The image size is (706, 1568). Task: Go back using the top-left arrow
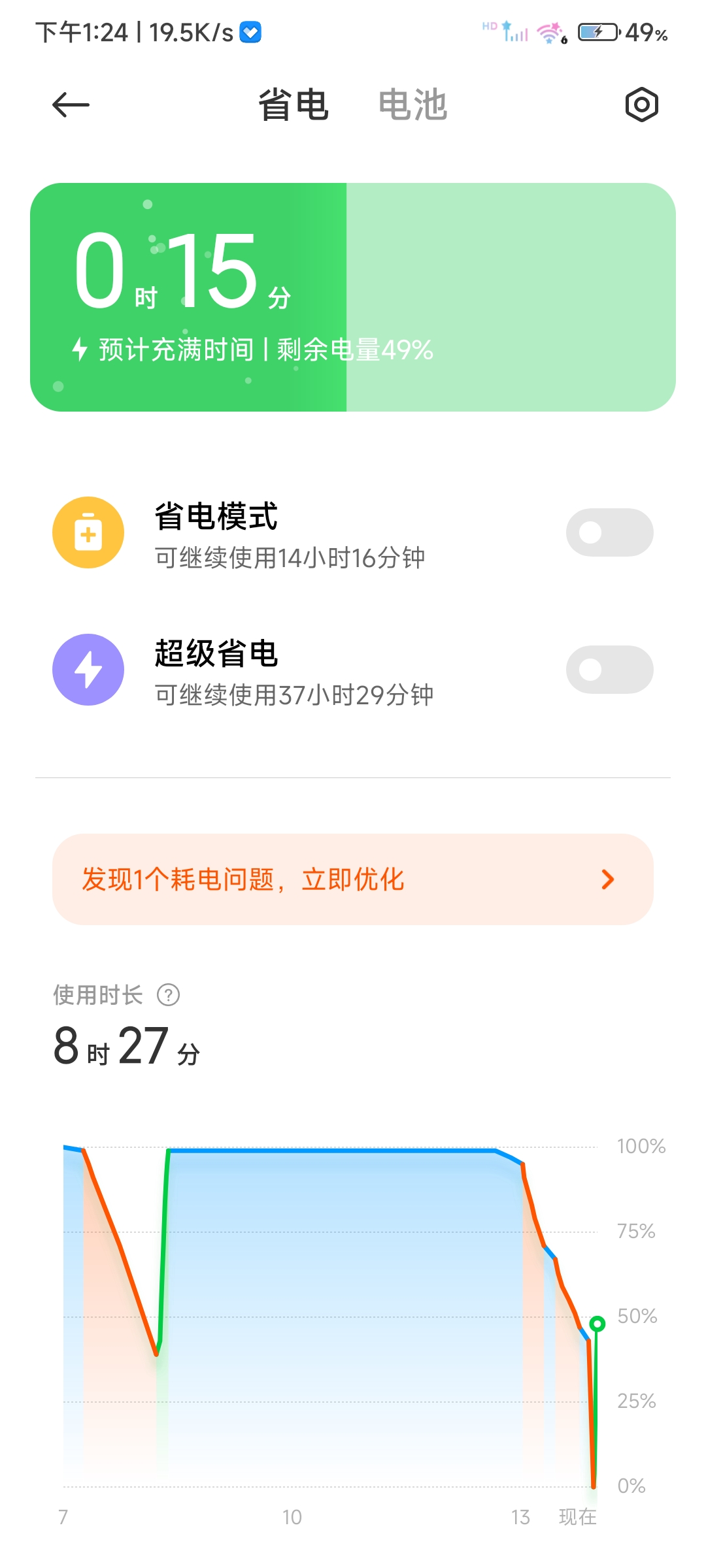point(71,105)
